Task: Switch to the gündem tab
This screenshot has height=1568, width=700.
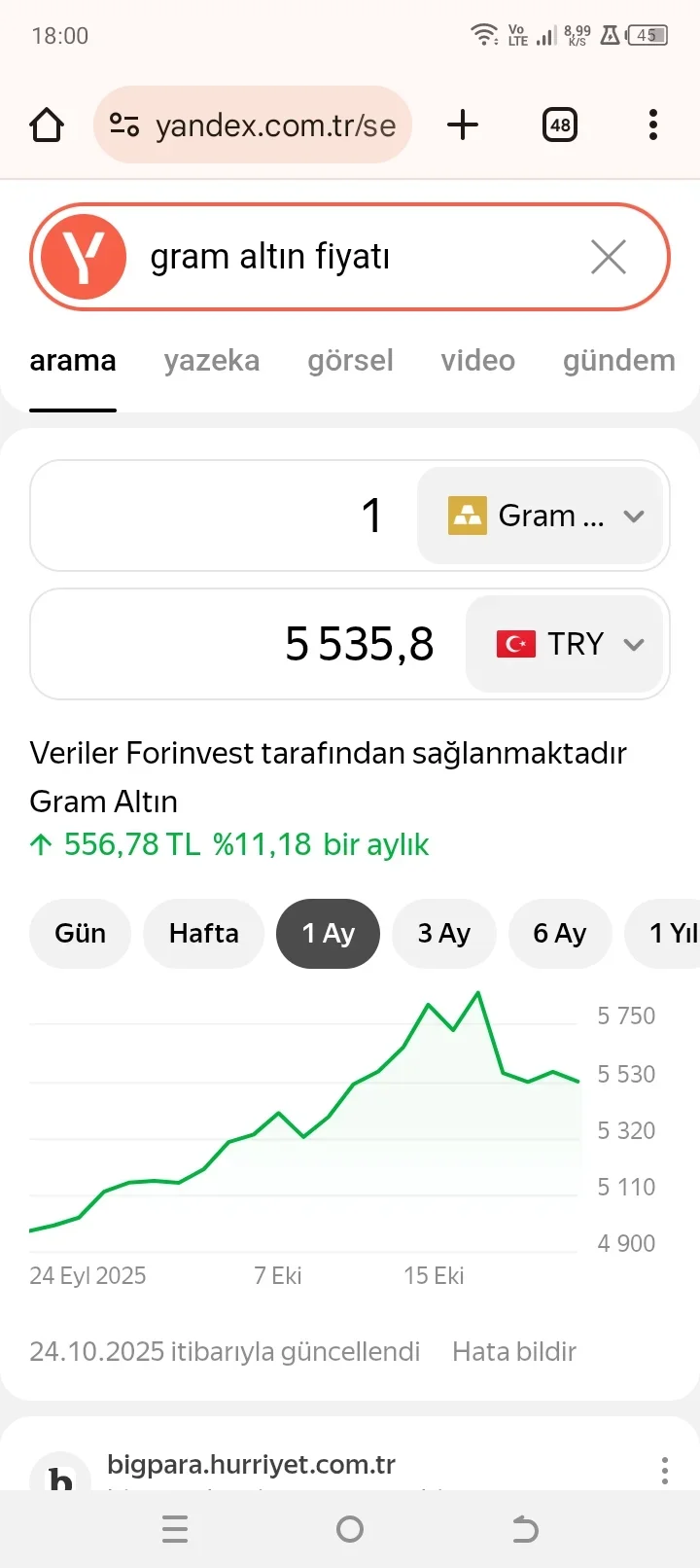Action: pos(618,361)
